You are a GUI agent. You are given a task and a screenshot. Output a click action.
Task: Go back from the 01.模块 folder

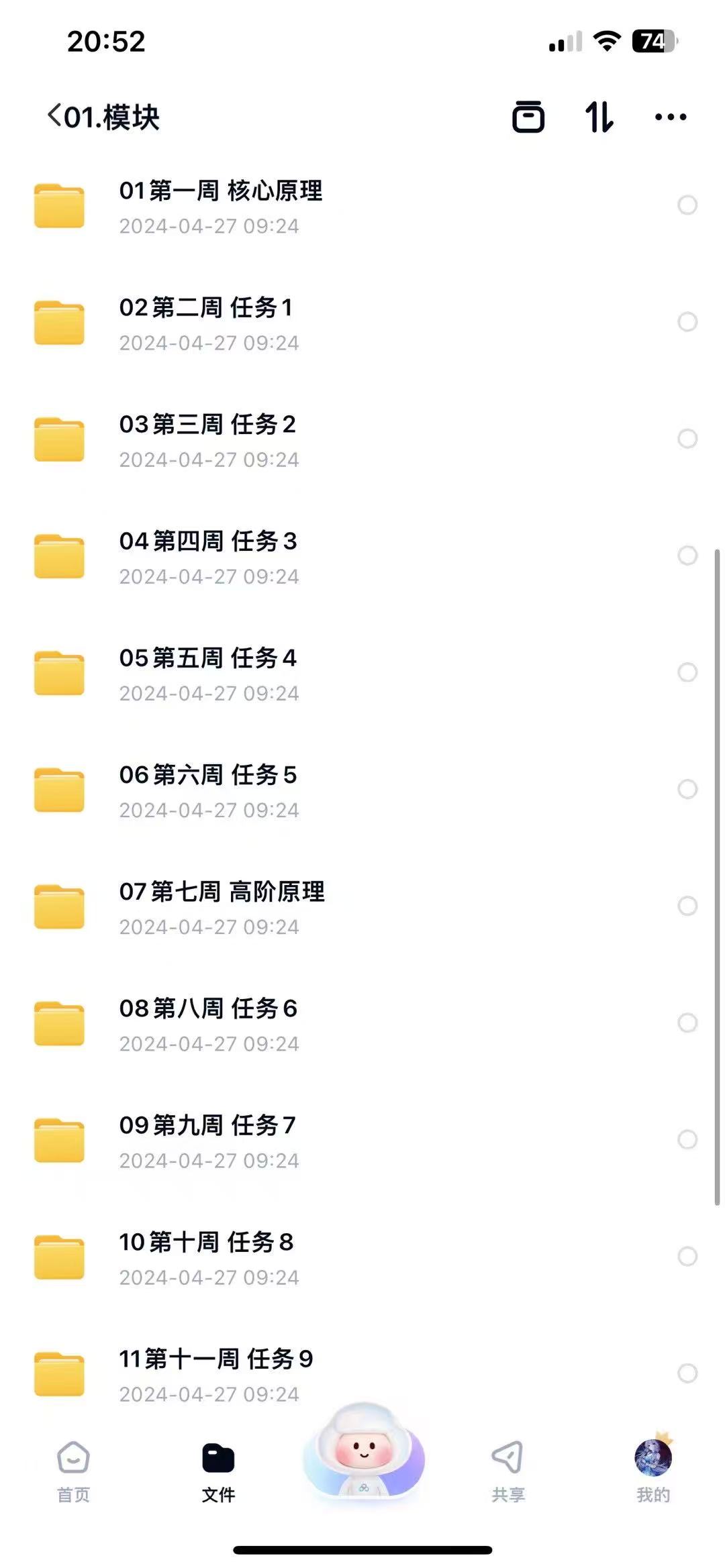55,116
